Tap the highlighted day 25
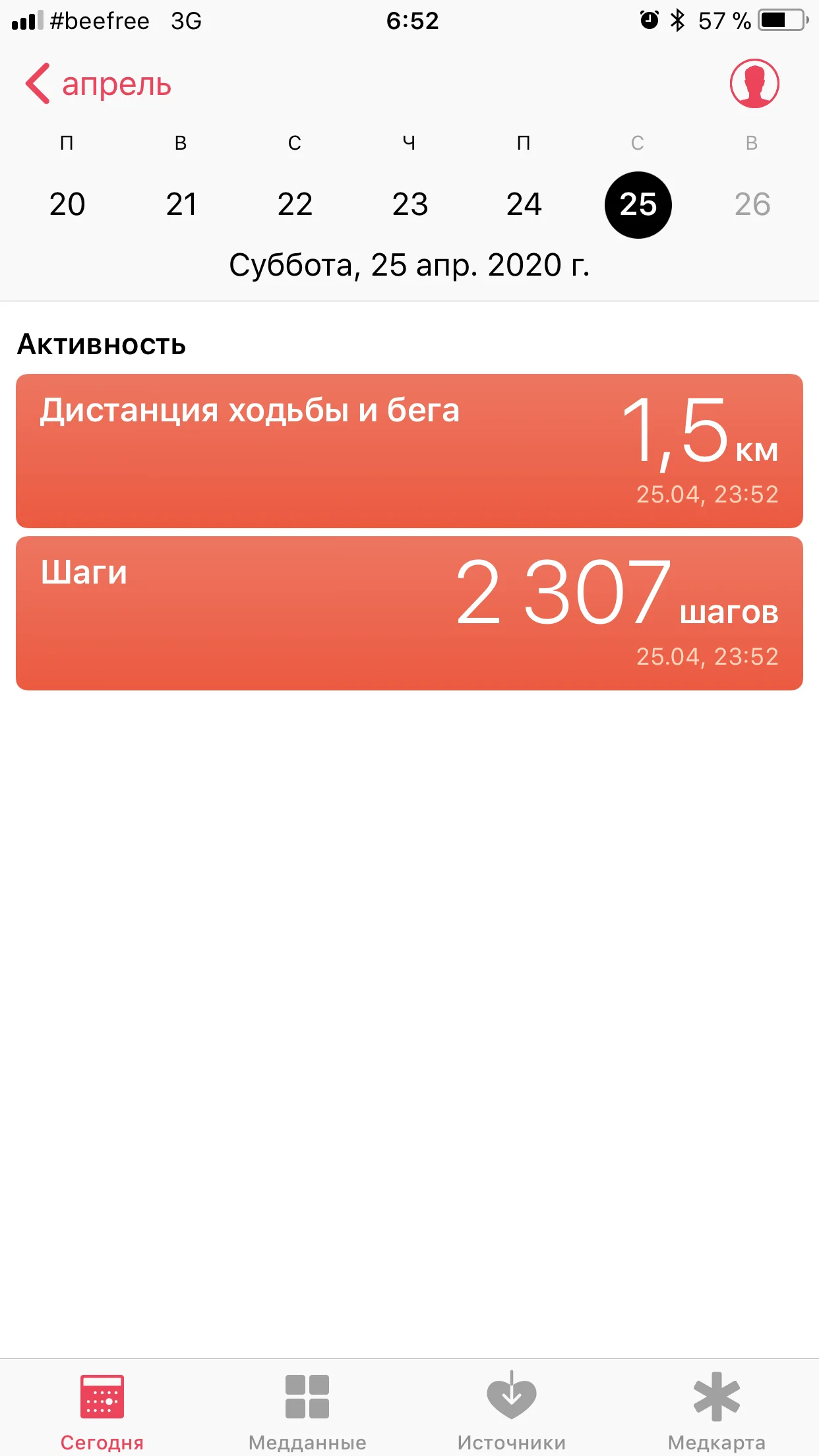Image resolution: width=819 pixels, height=1456 pixels. tap(638, 204)
